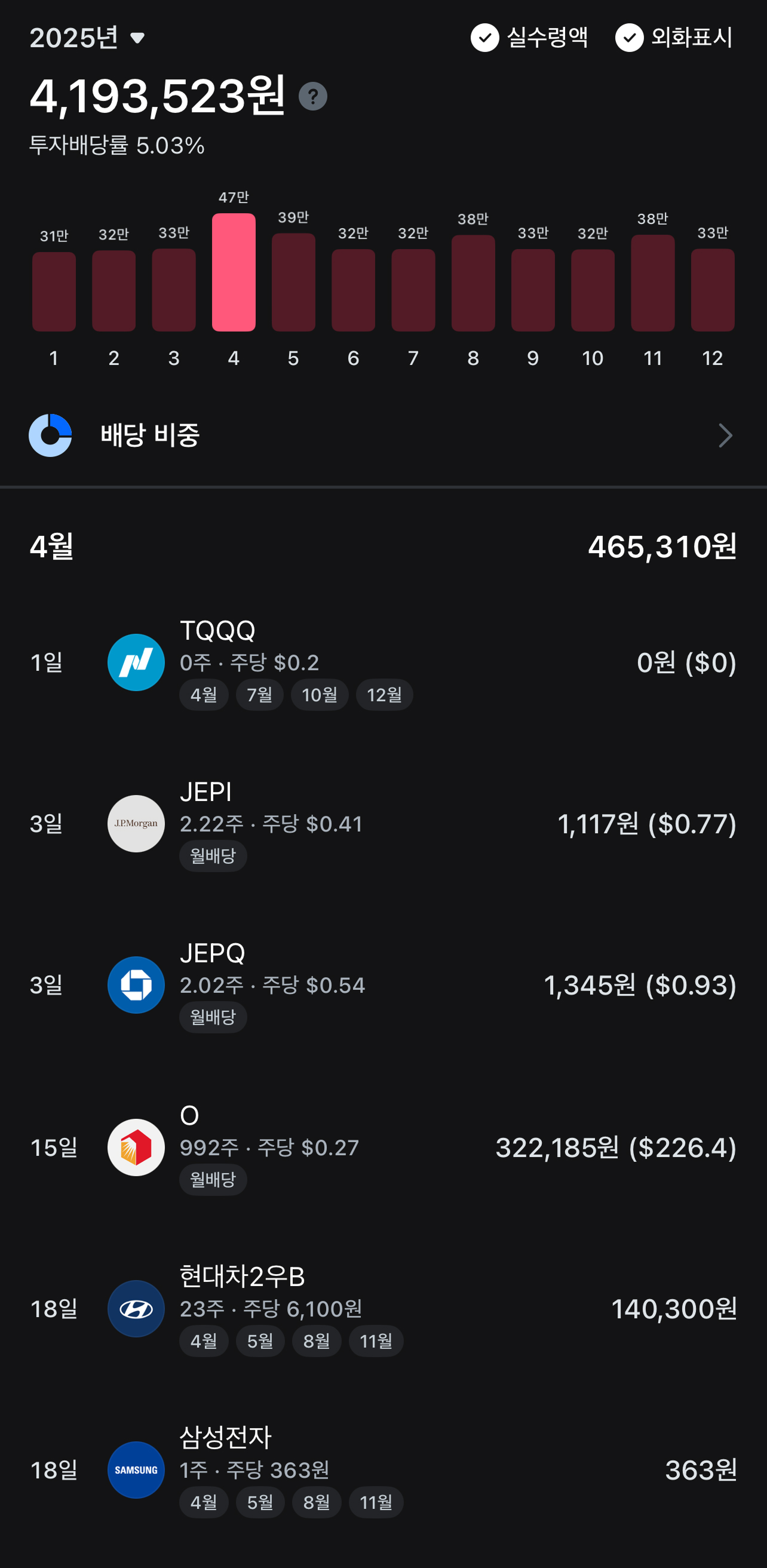Open the O stock dividend entry

coord(383,1147)
